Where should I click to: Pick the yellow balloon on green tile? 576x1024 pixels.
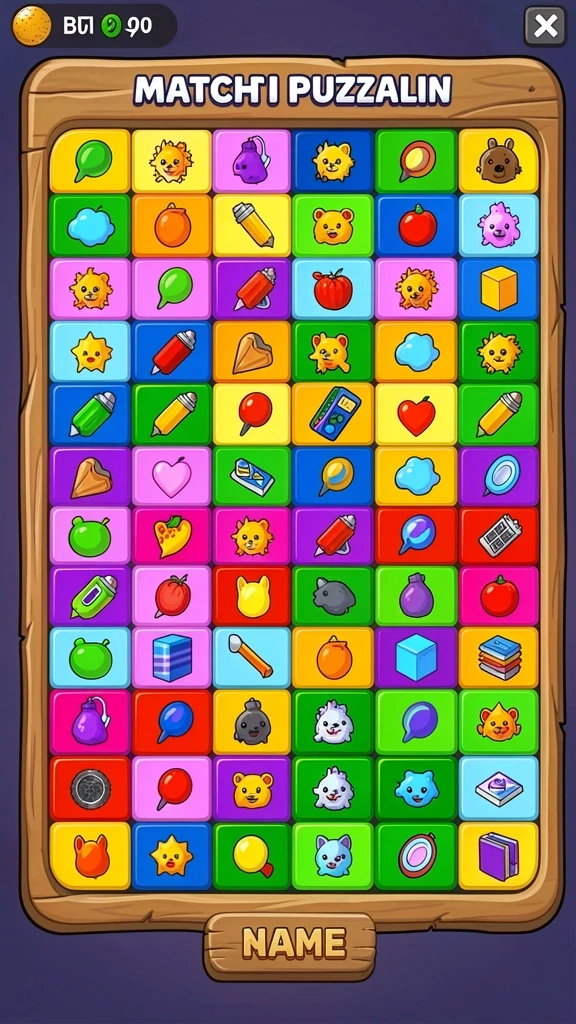[x=252, y=856]
